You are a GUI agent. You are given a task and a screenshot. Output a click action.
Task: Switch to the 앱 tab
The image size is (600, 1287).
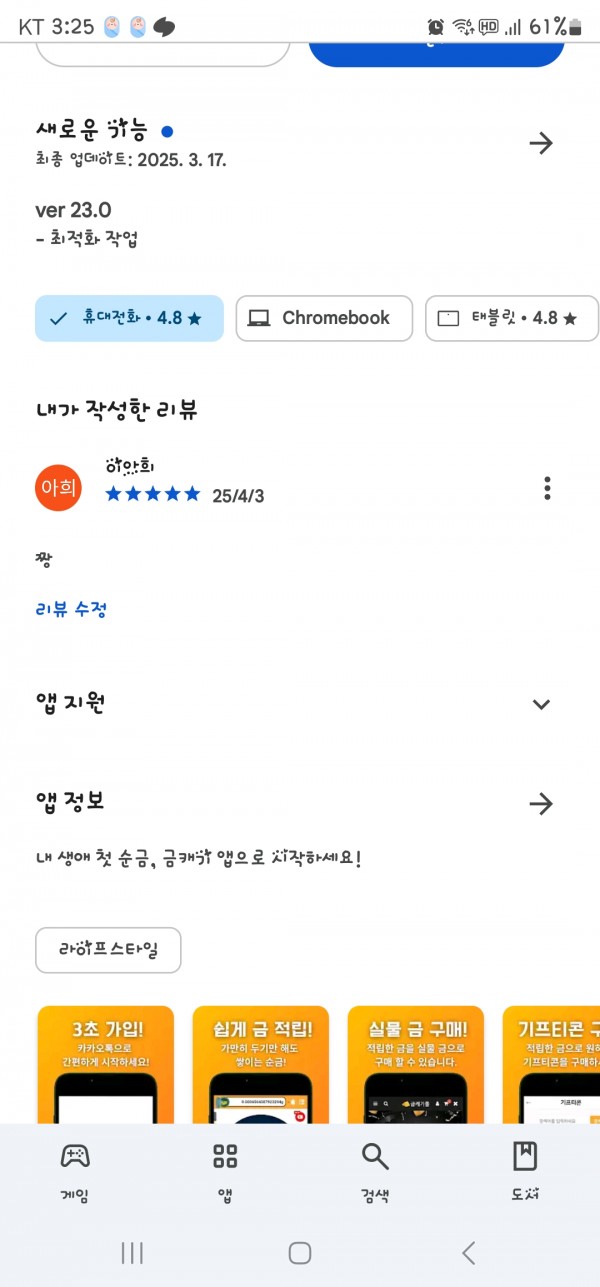(x=225, y=1172)
